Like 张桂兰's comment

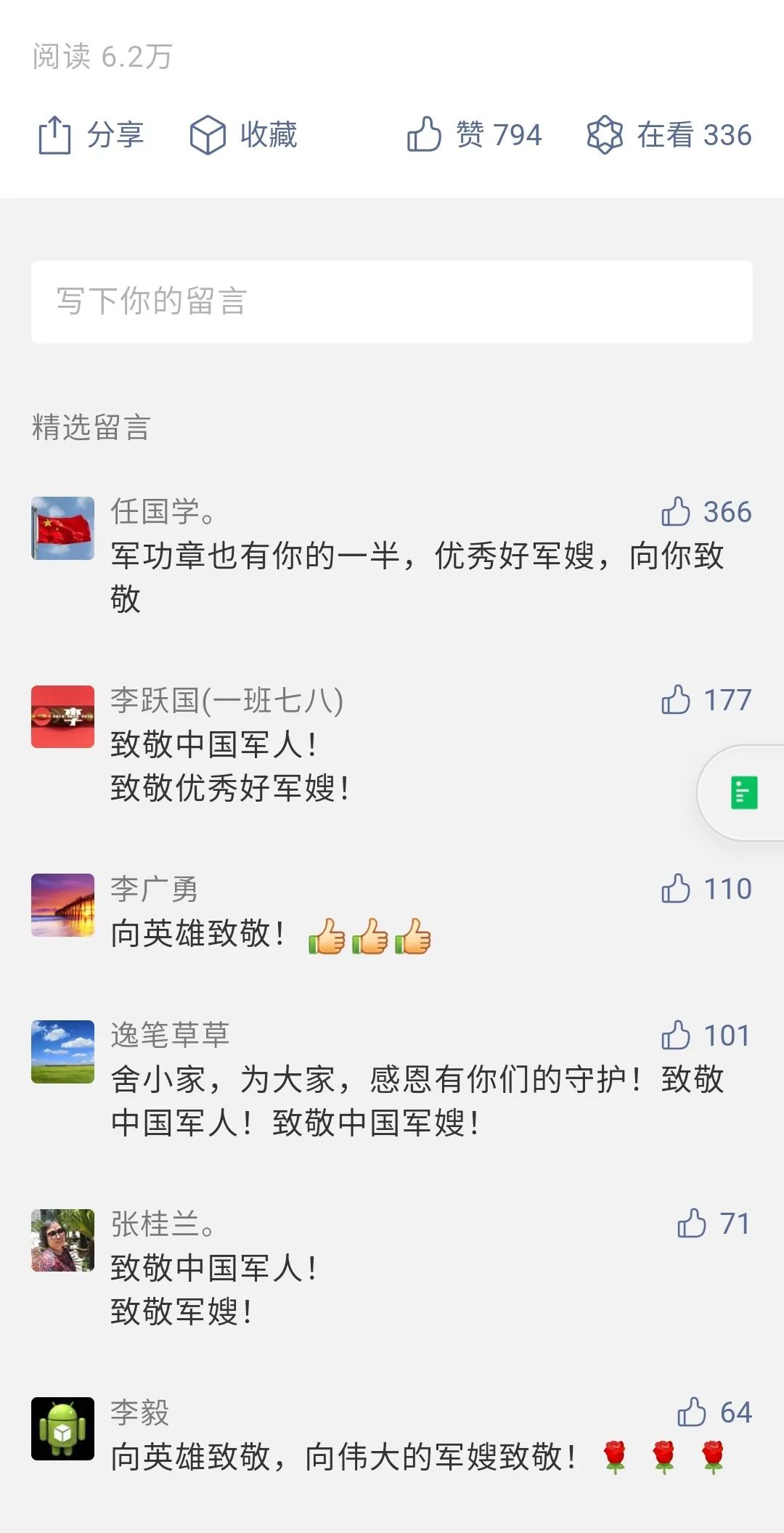pos(691,1224)
